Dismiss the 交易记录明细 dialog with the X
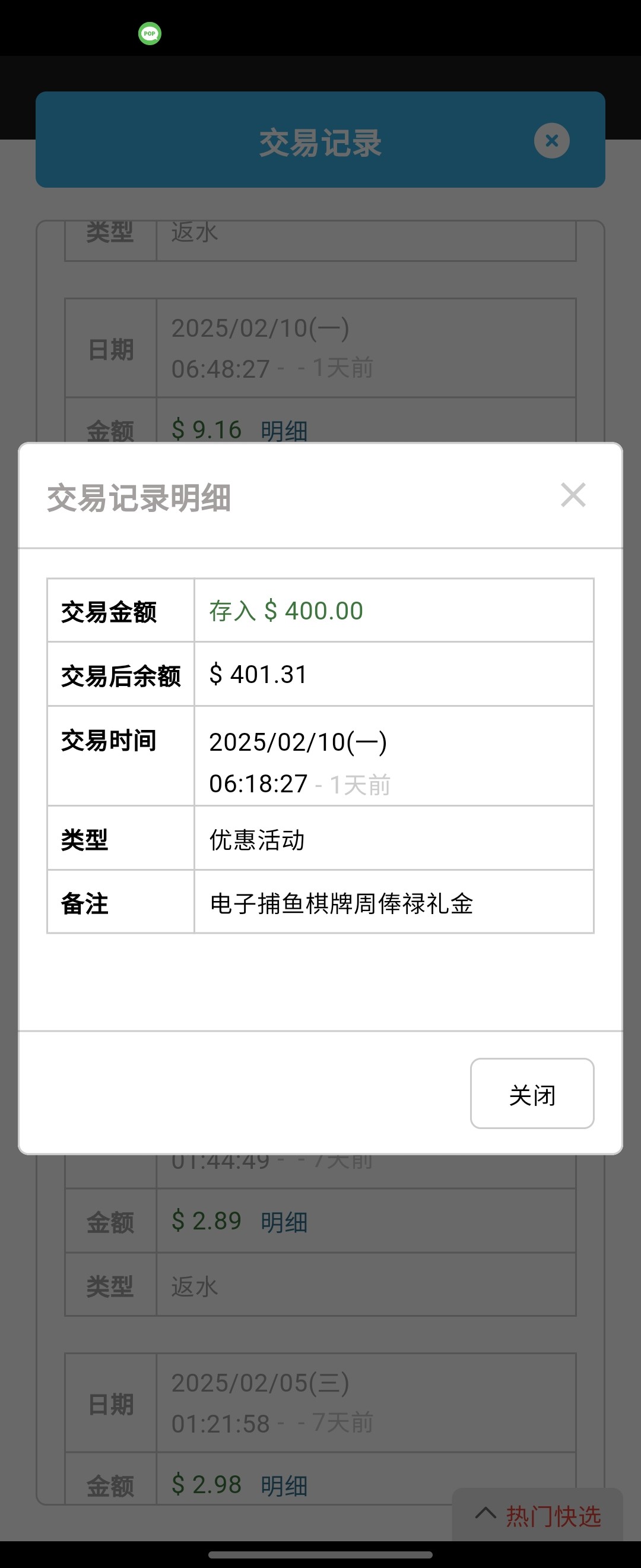 [573, 495]
